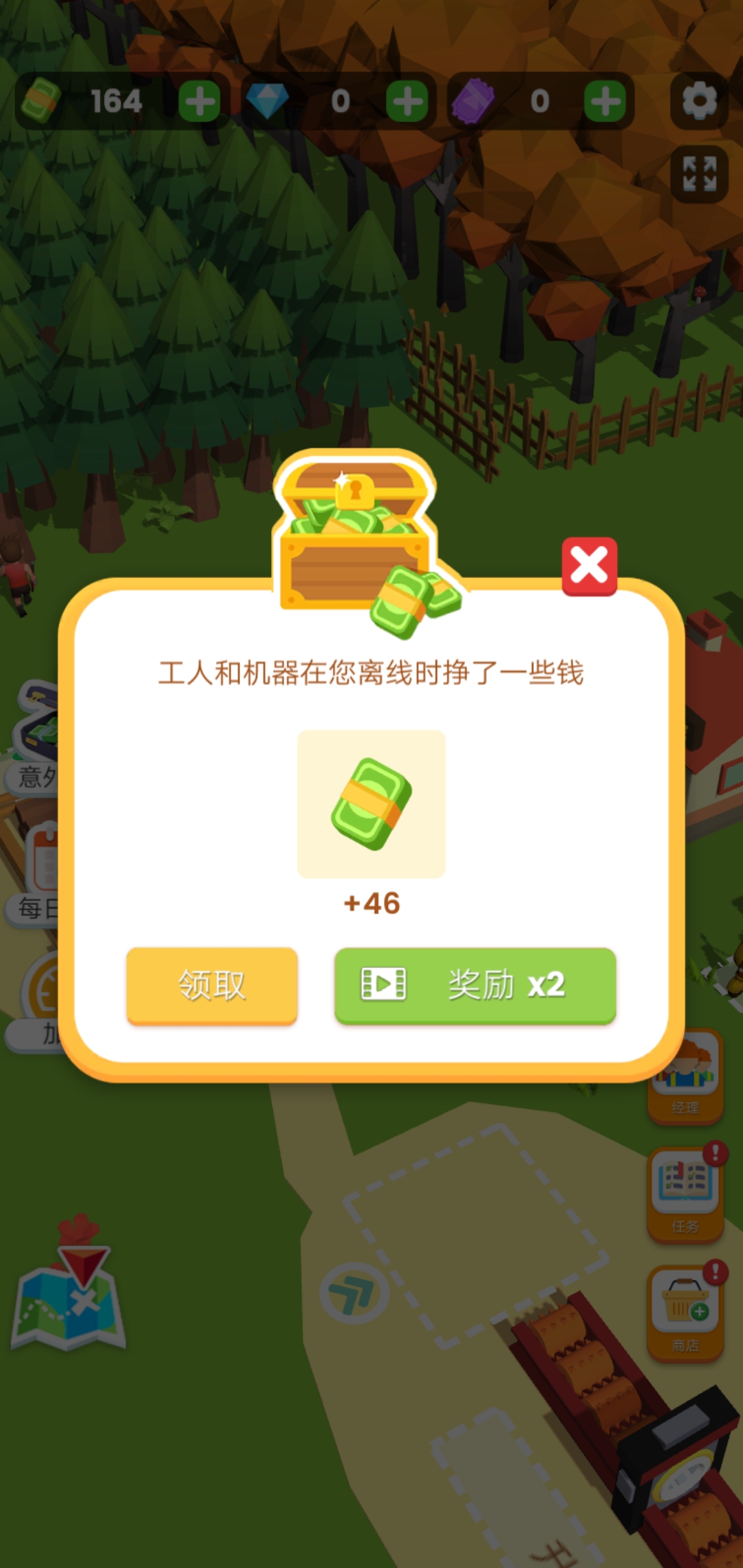Watch ad for 奖励 x2 reward
Image resolution: width=743 pixels, height=1568 pixels.
475,984
